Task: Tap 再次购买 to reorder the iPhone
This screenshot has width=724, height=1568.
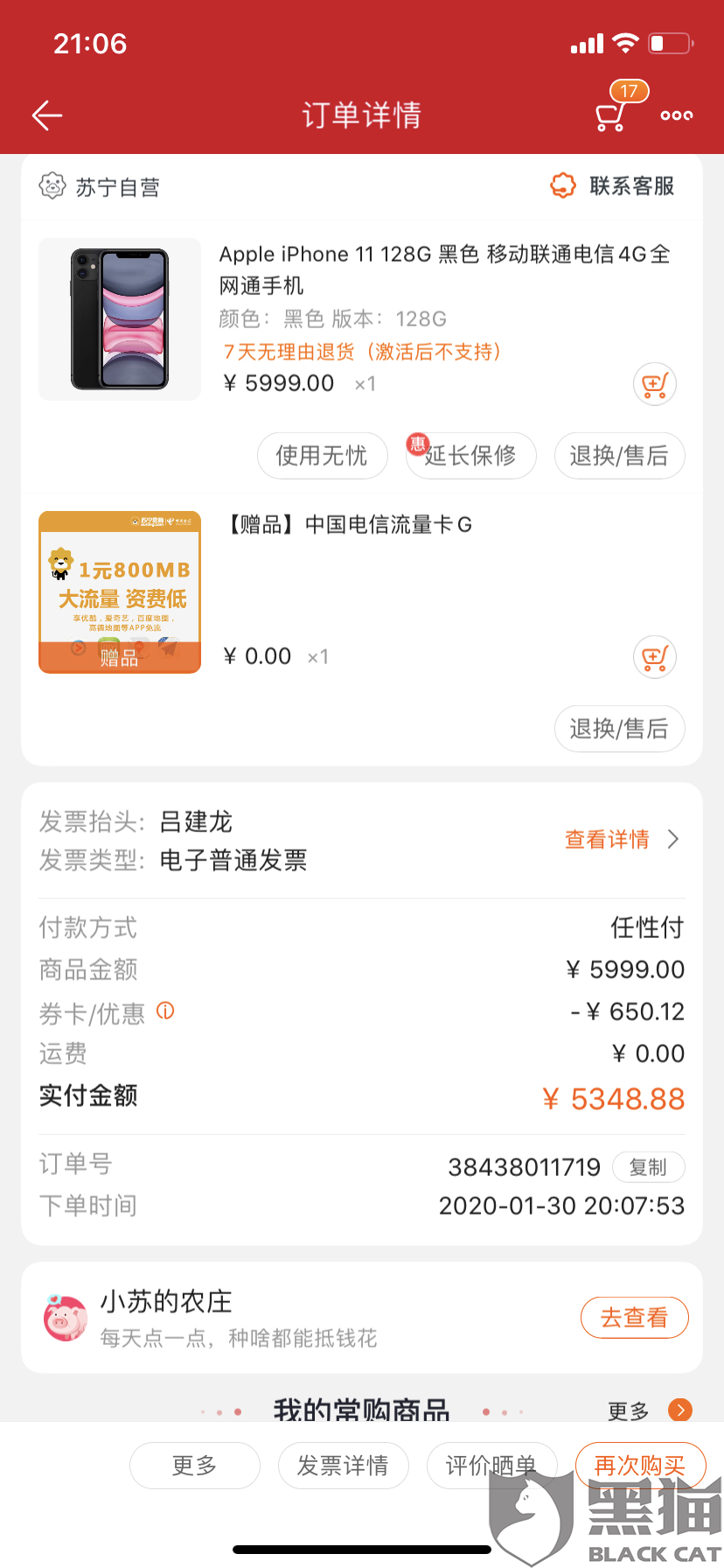Action: click(x=639, y=1465)
